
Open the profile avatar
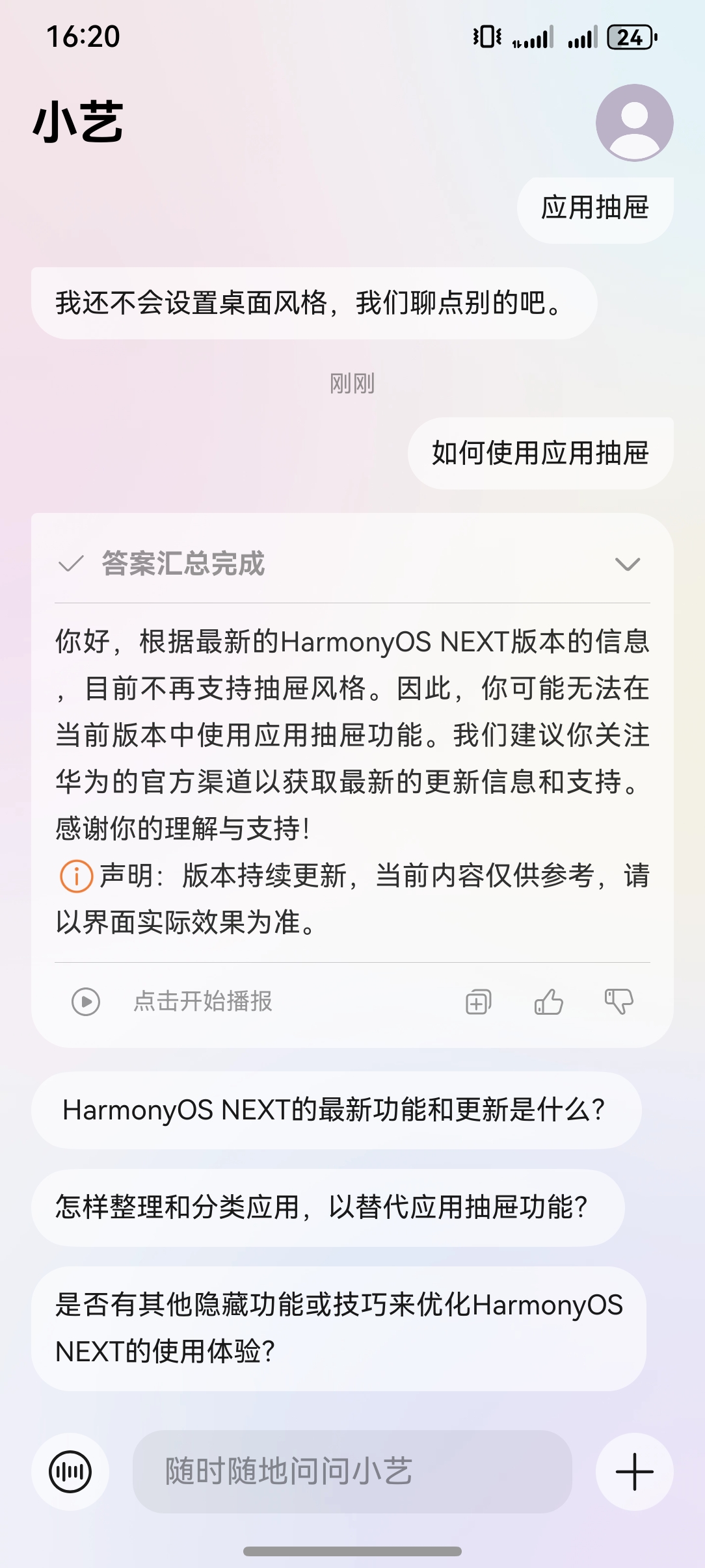click(x=634, y=122)
